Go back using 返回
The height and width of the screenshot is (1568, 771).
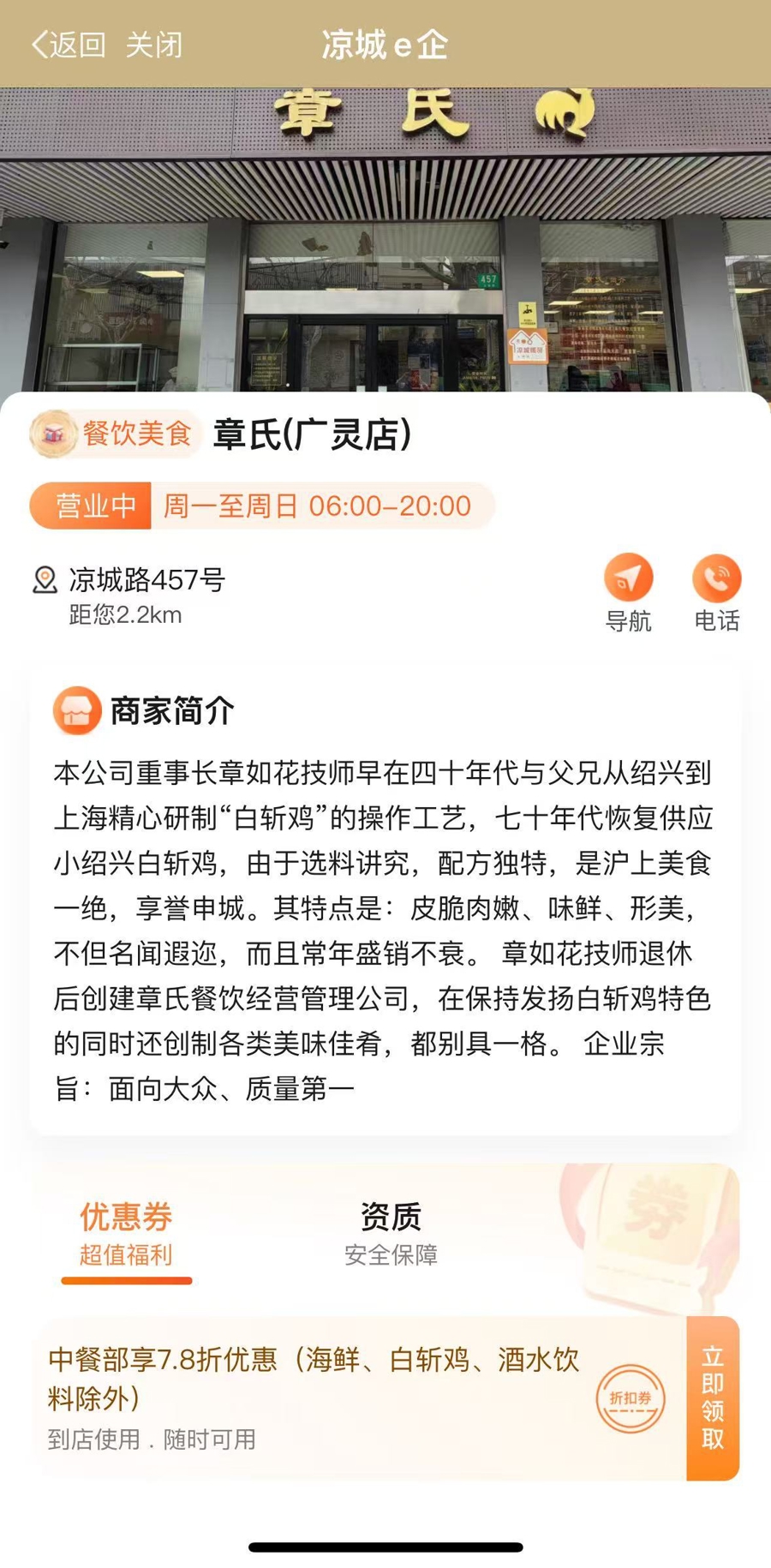coord(69,45)
